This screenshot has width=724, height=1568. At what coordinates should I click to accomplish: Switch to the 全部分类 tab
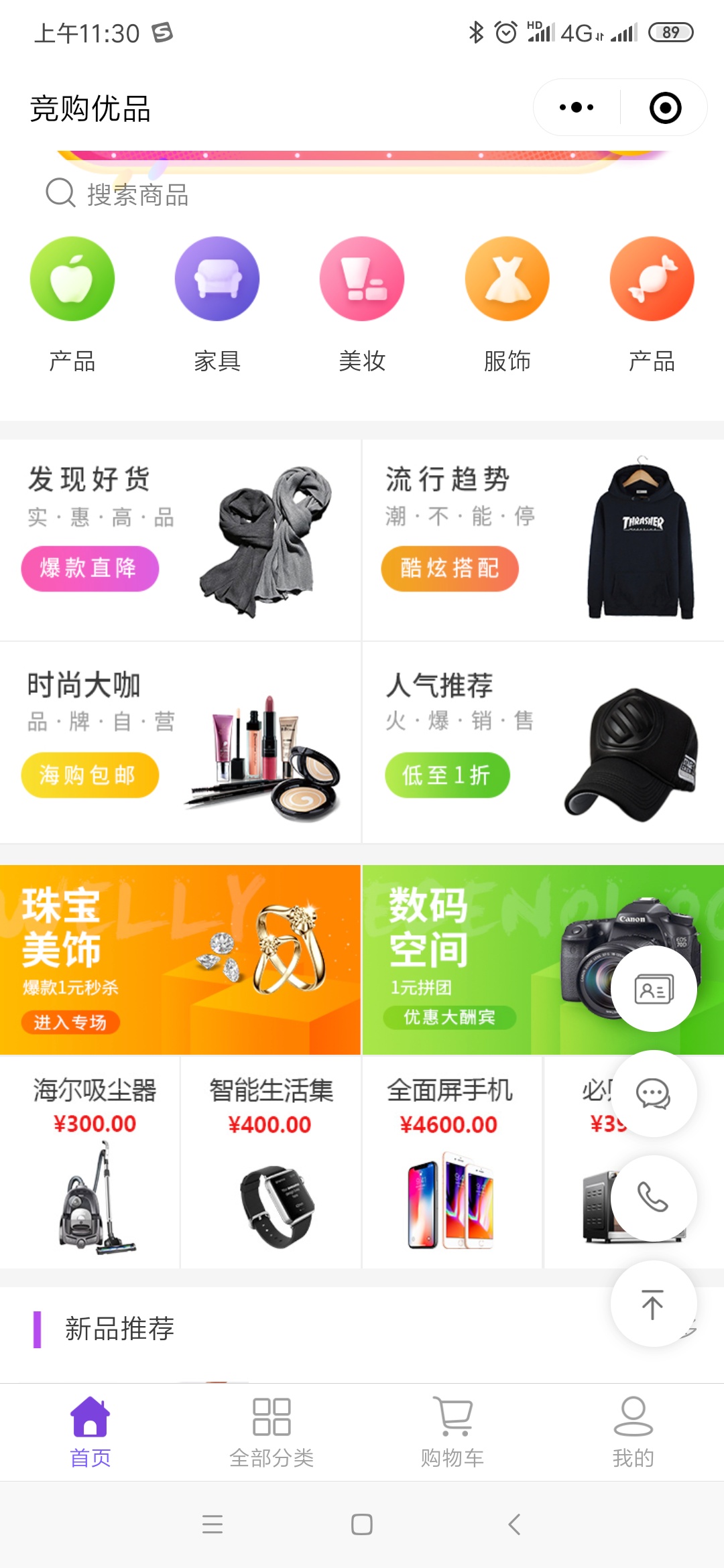click(271, 1431)
